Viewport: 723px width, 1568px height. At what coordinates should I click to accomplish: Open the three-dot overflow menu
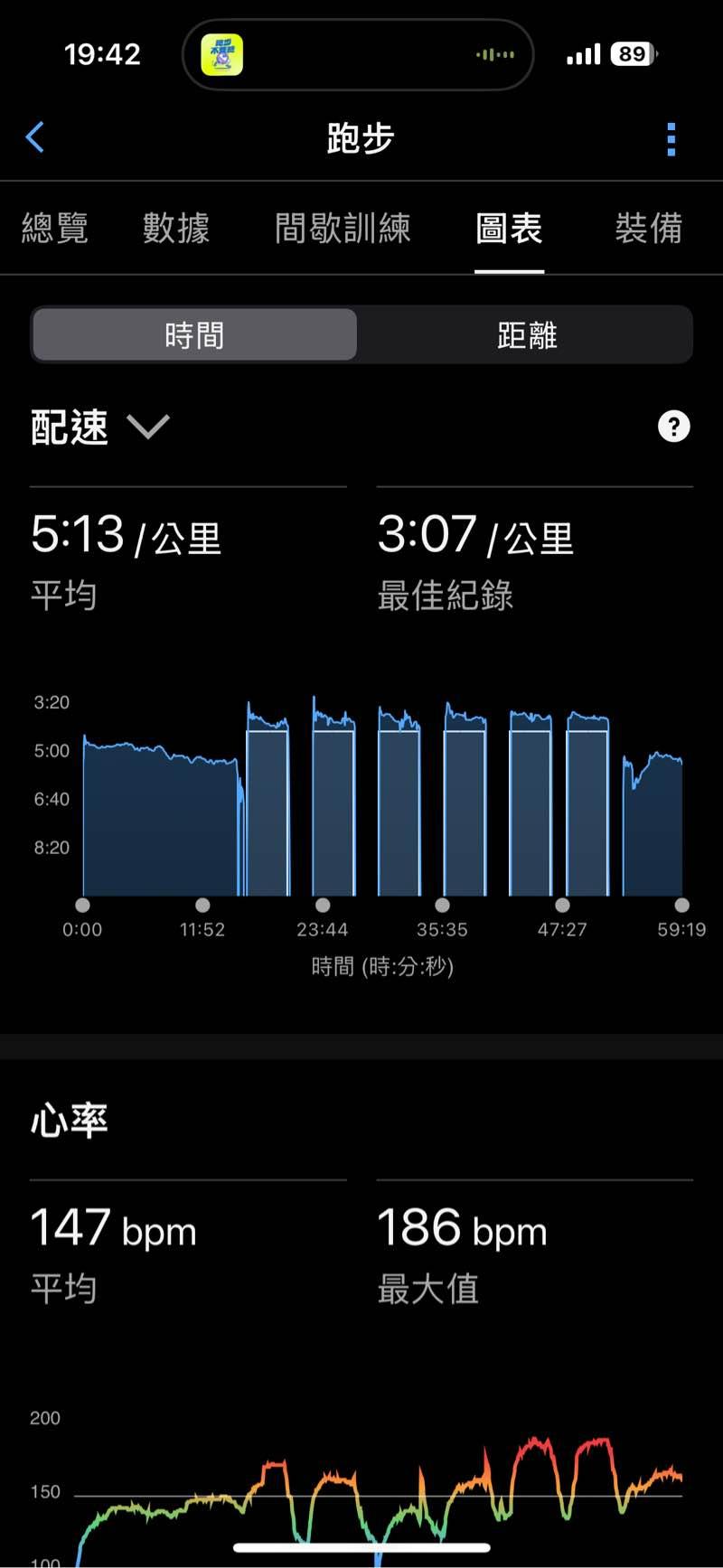click(x=671, y=139)
